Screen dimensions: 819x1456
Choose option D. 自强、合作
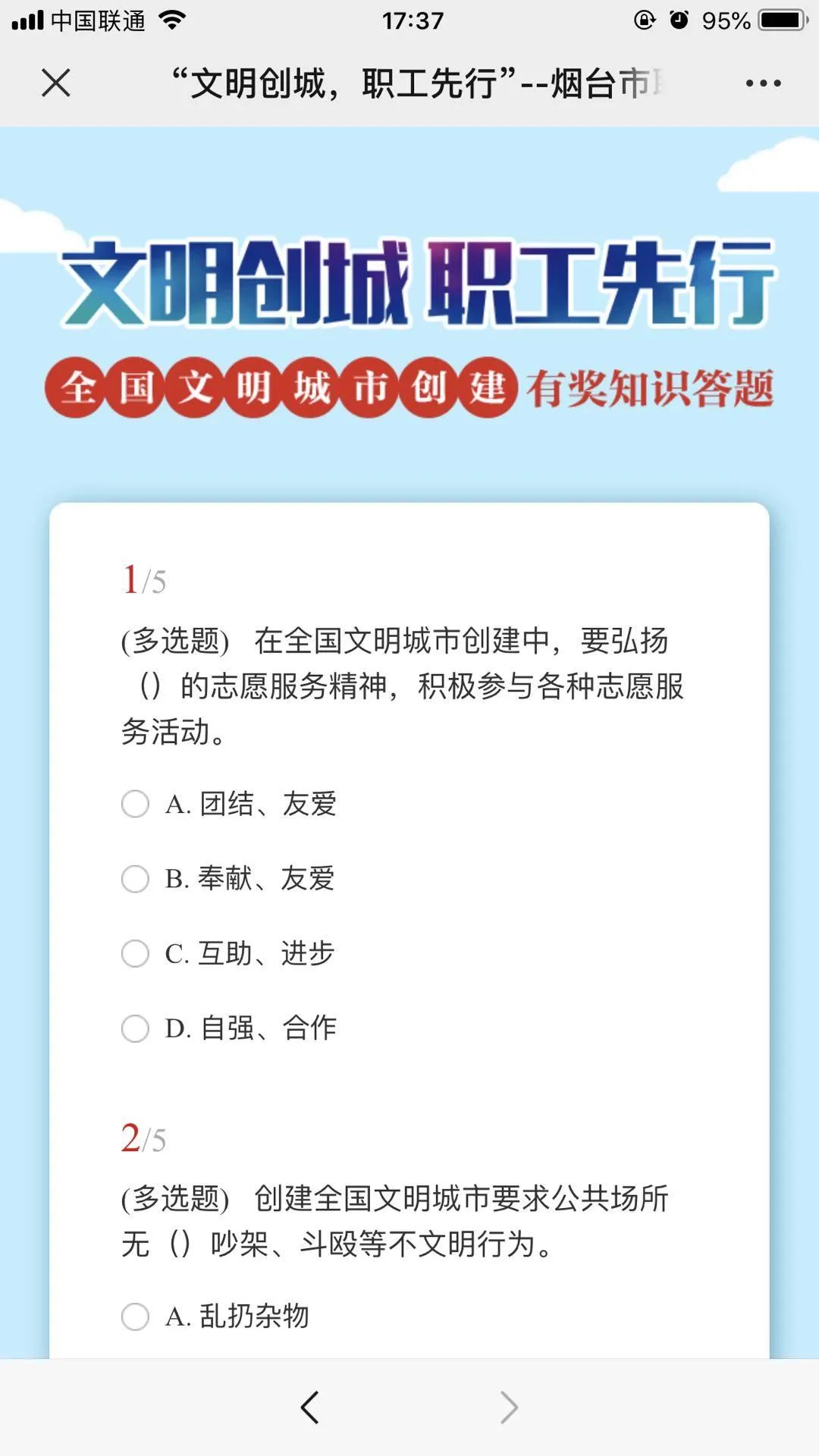(136, 1028)
